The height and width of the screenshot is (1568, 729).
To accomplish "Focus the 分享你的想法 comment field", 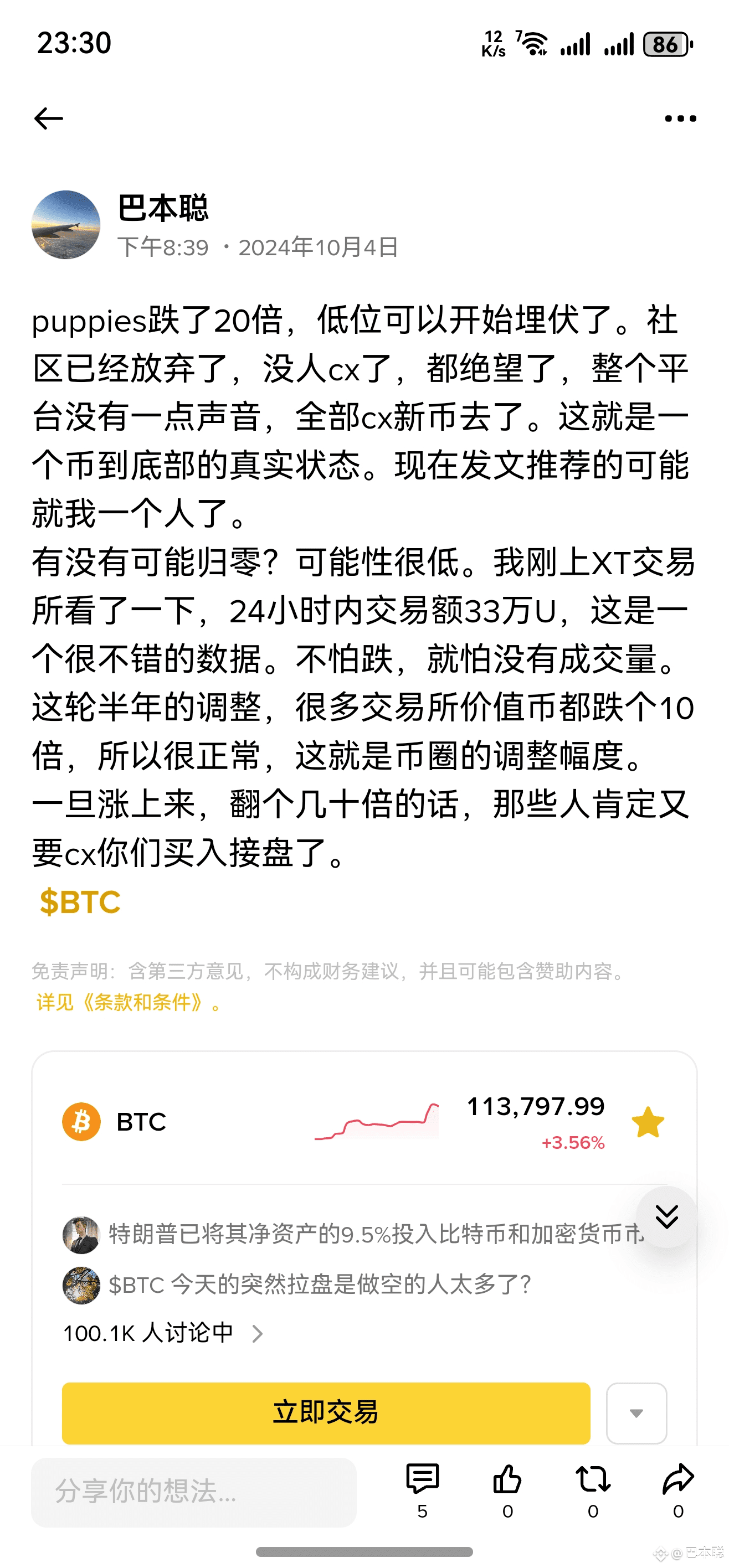I will point(194,1491).
